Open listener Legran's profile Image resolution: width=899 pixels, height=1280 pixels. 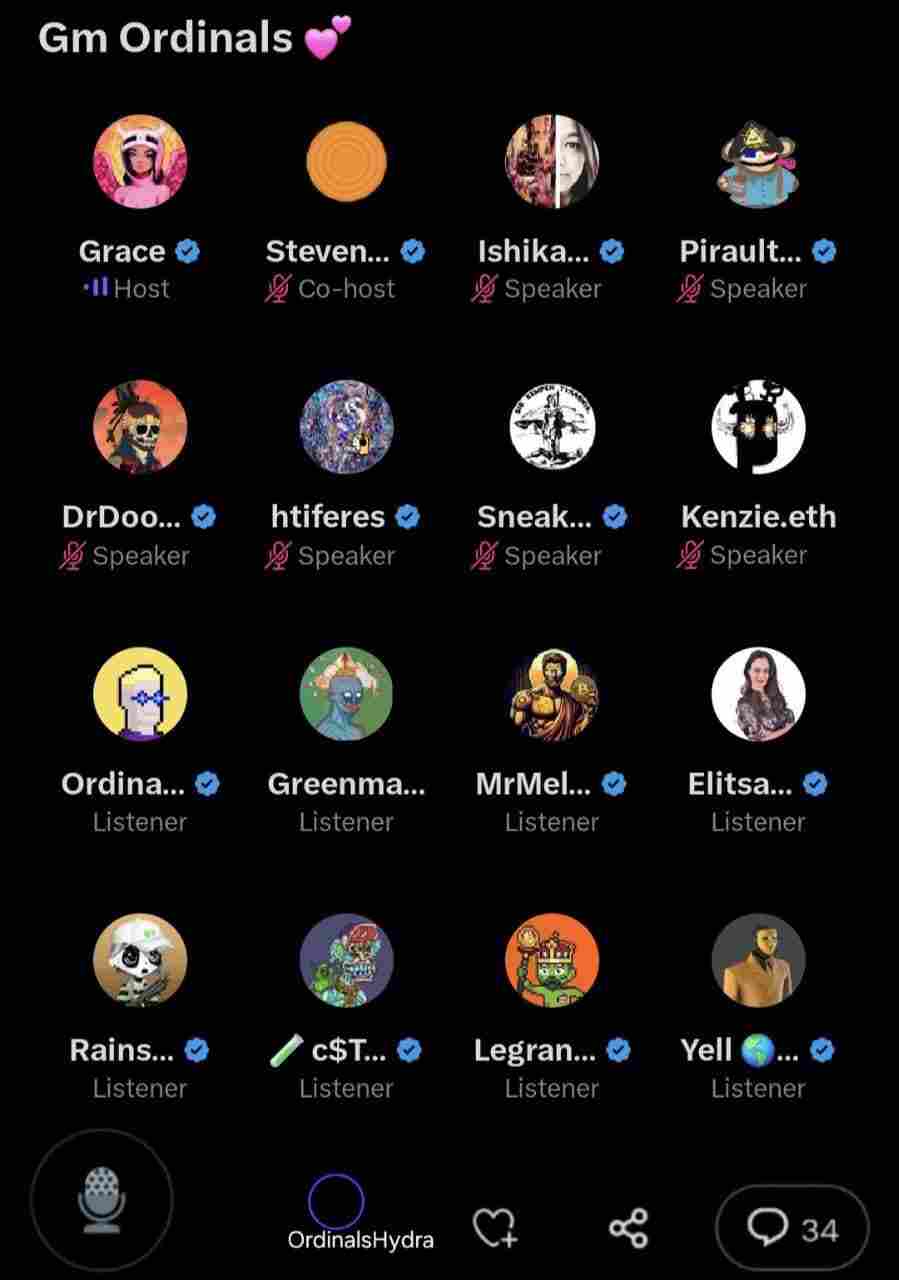pyautogui.click(x=552, y=960)
